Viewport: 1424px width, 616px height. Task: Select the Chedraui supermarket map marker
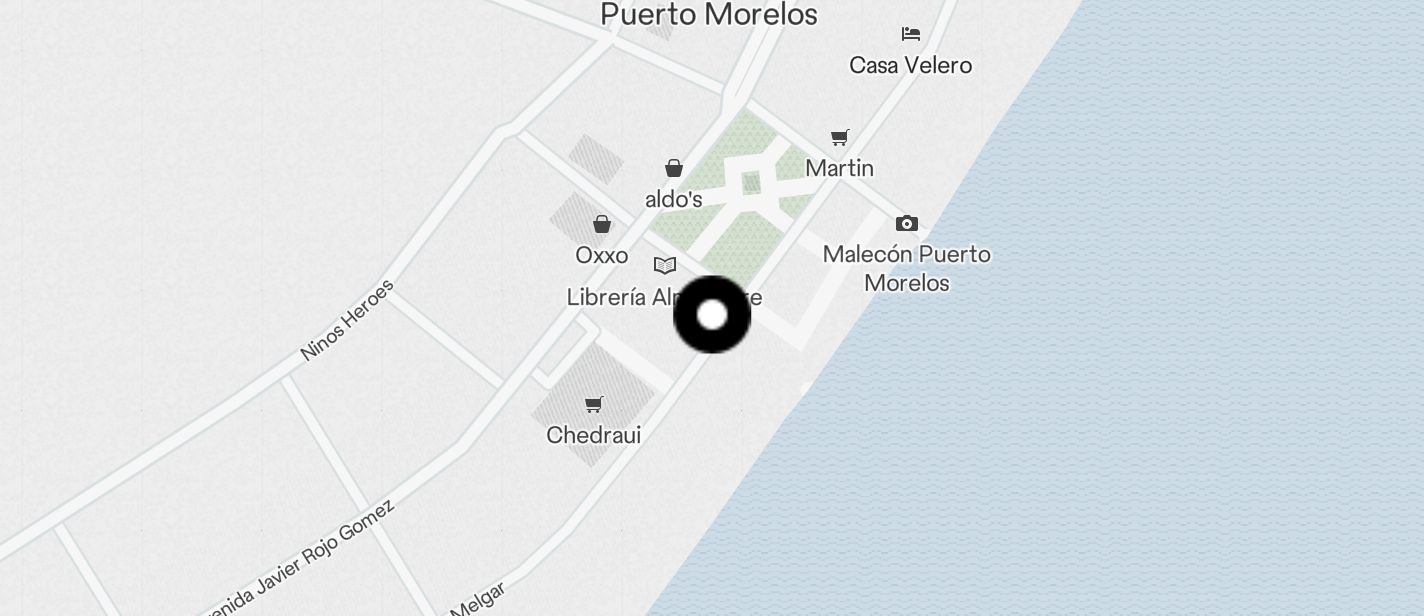tap(594, 405)
